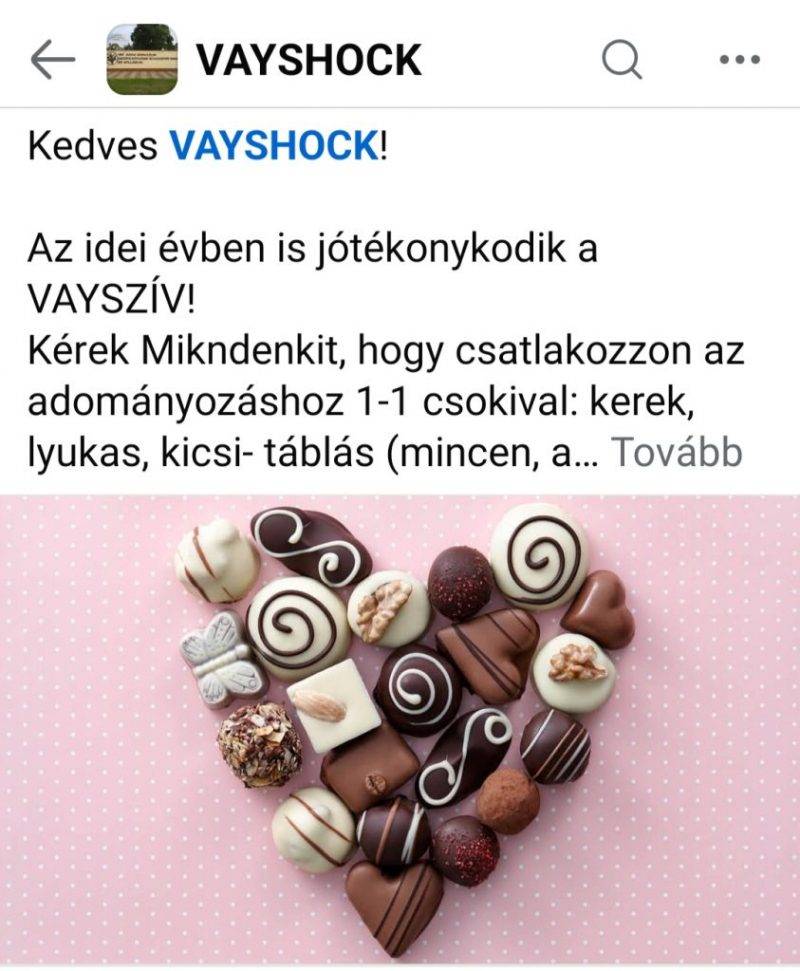The height and width of the screenshot is (971, 800).
Task: Tap the blue VAYSHOCK mention link
Action: (274, 147)
